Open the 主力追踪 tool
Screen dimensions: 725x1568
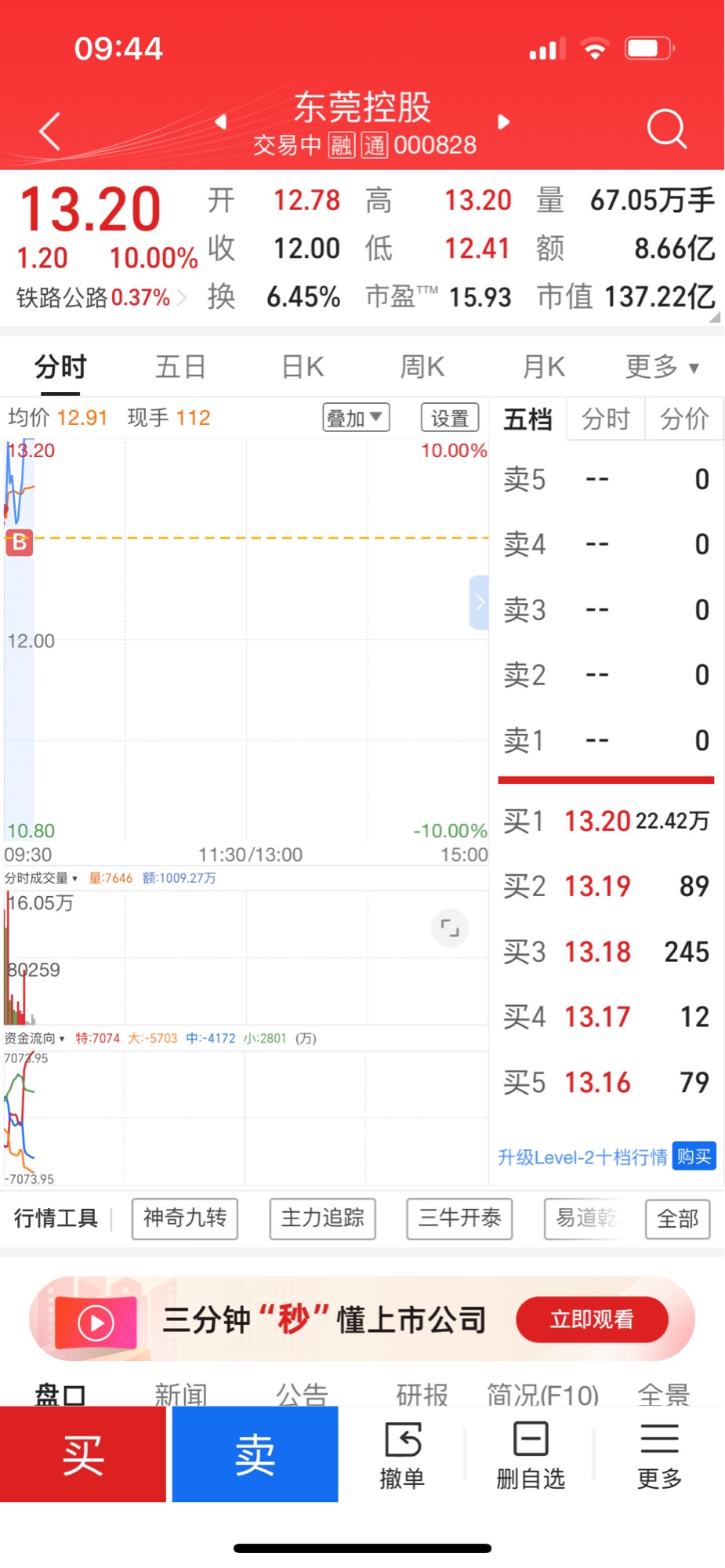point(323,1218)
